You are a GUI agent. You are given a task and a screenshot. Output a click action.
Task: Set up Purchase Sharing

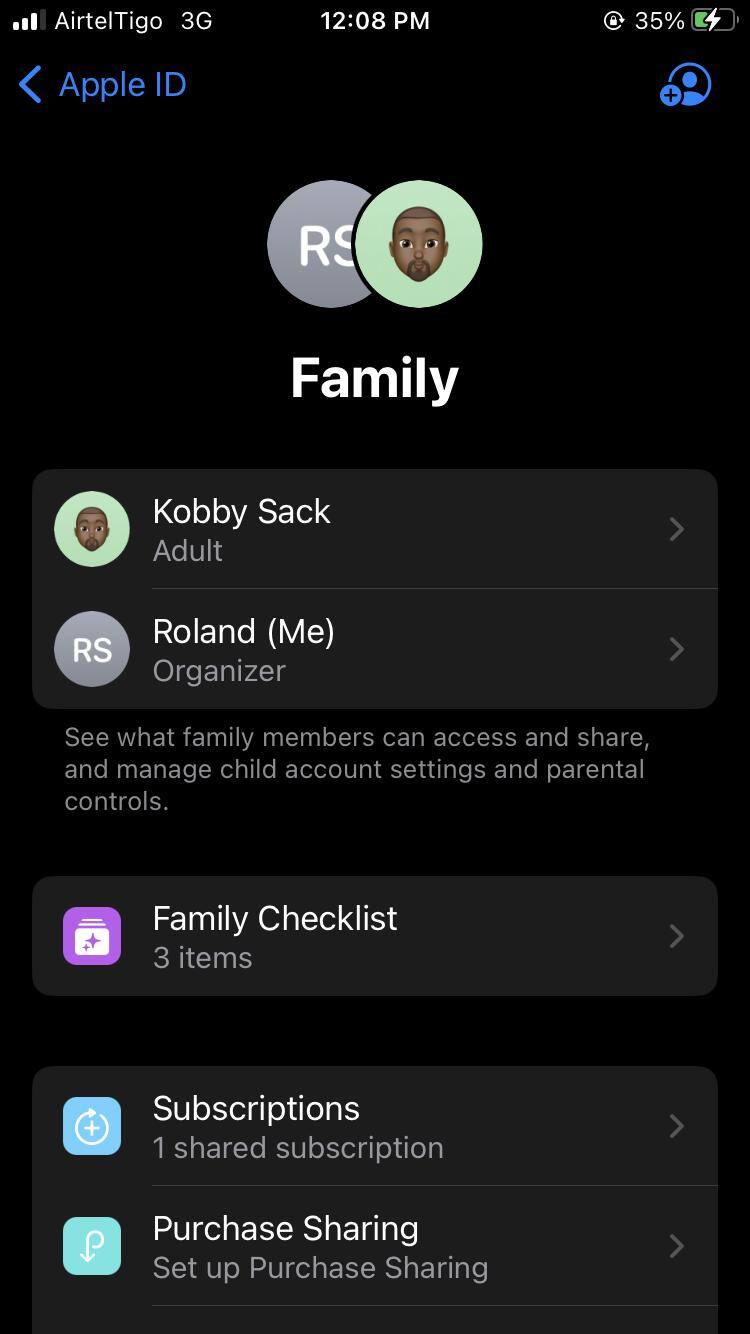[x=374, y=1246]
